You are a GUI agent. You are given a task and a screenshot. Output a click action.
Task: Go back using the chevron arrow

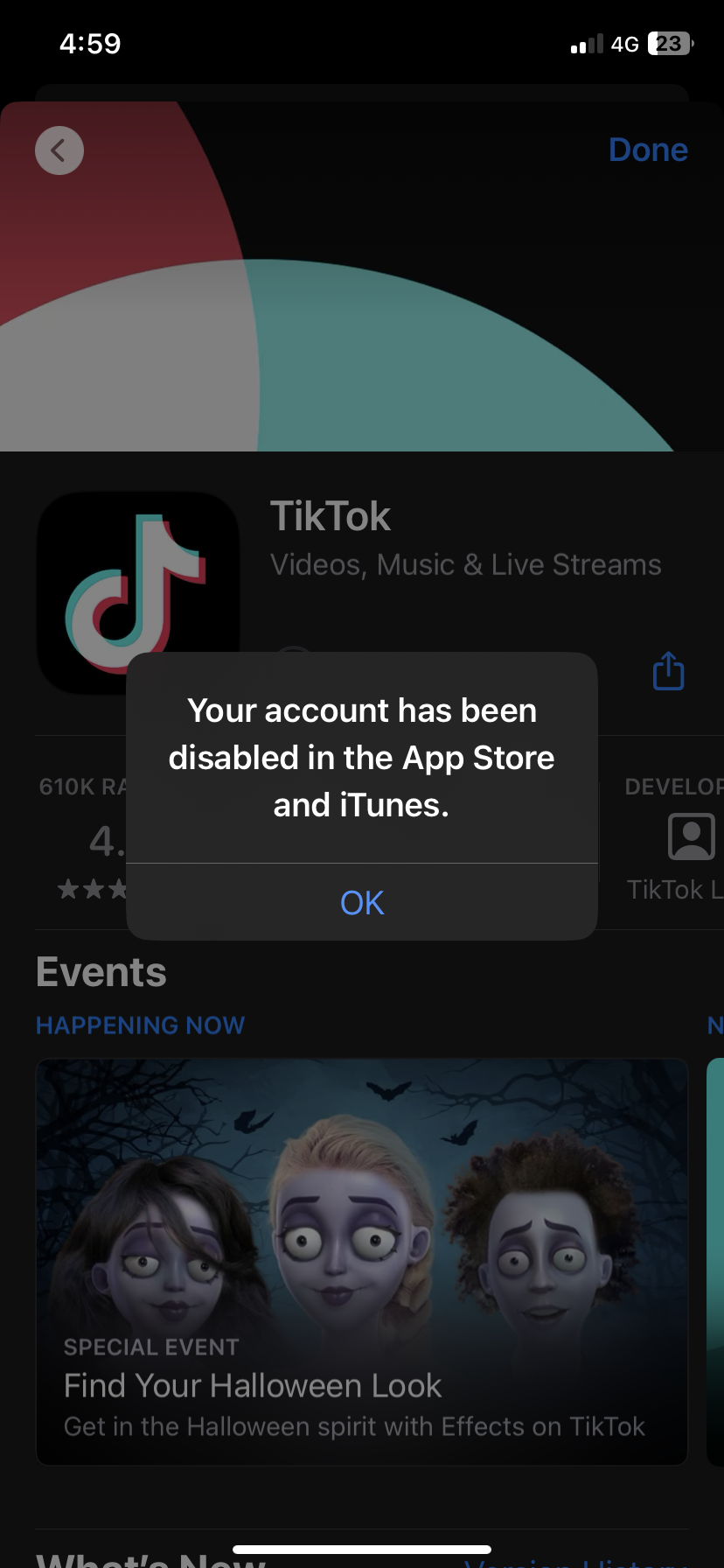pyautogui.click(x=59, y=150)
